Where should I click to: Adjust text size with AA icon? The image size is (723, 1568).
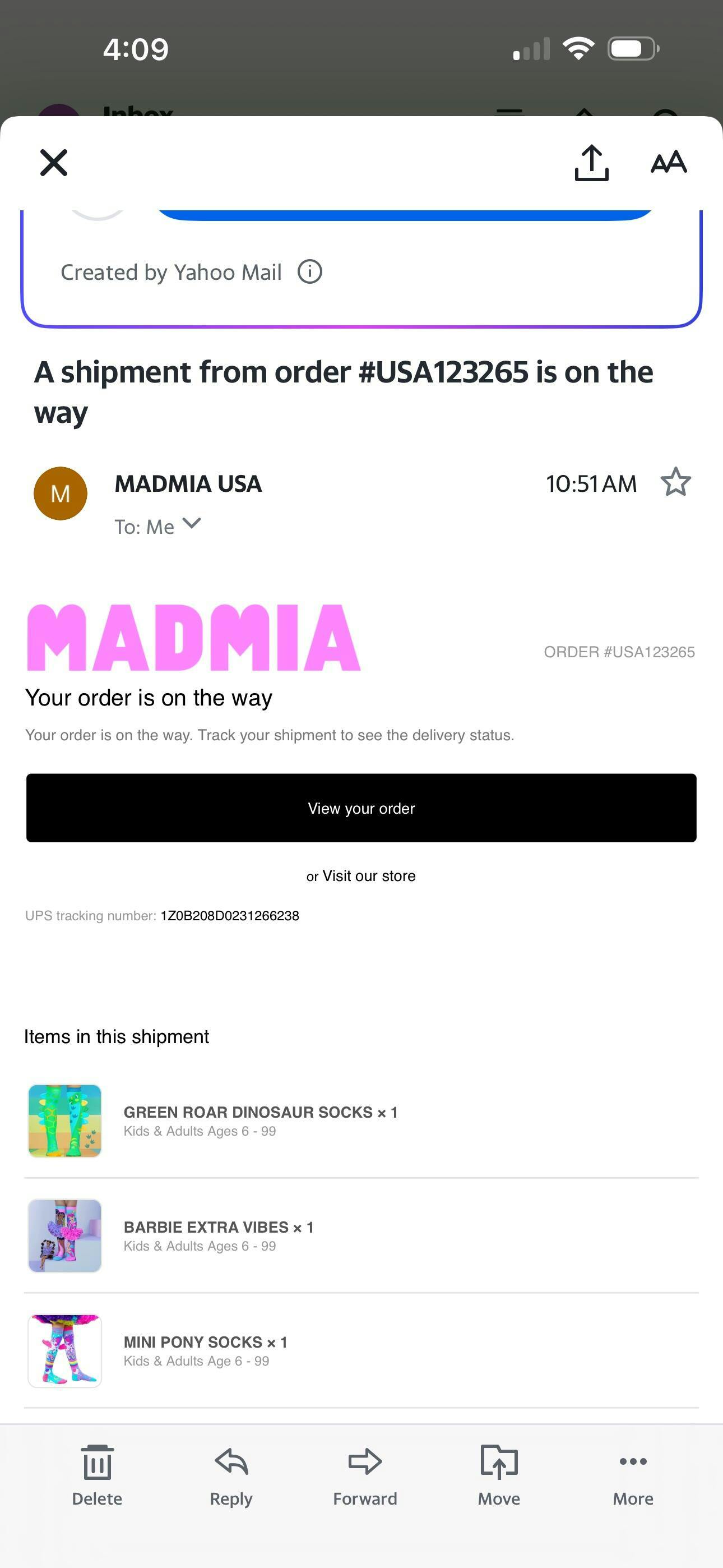[x=668, y=163]
